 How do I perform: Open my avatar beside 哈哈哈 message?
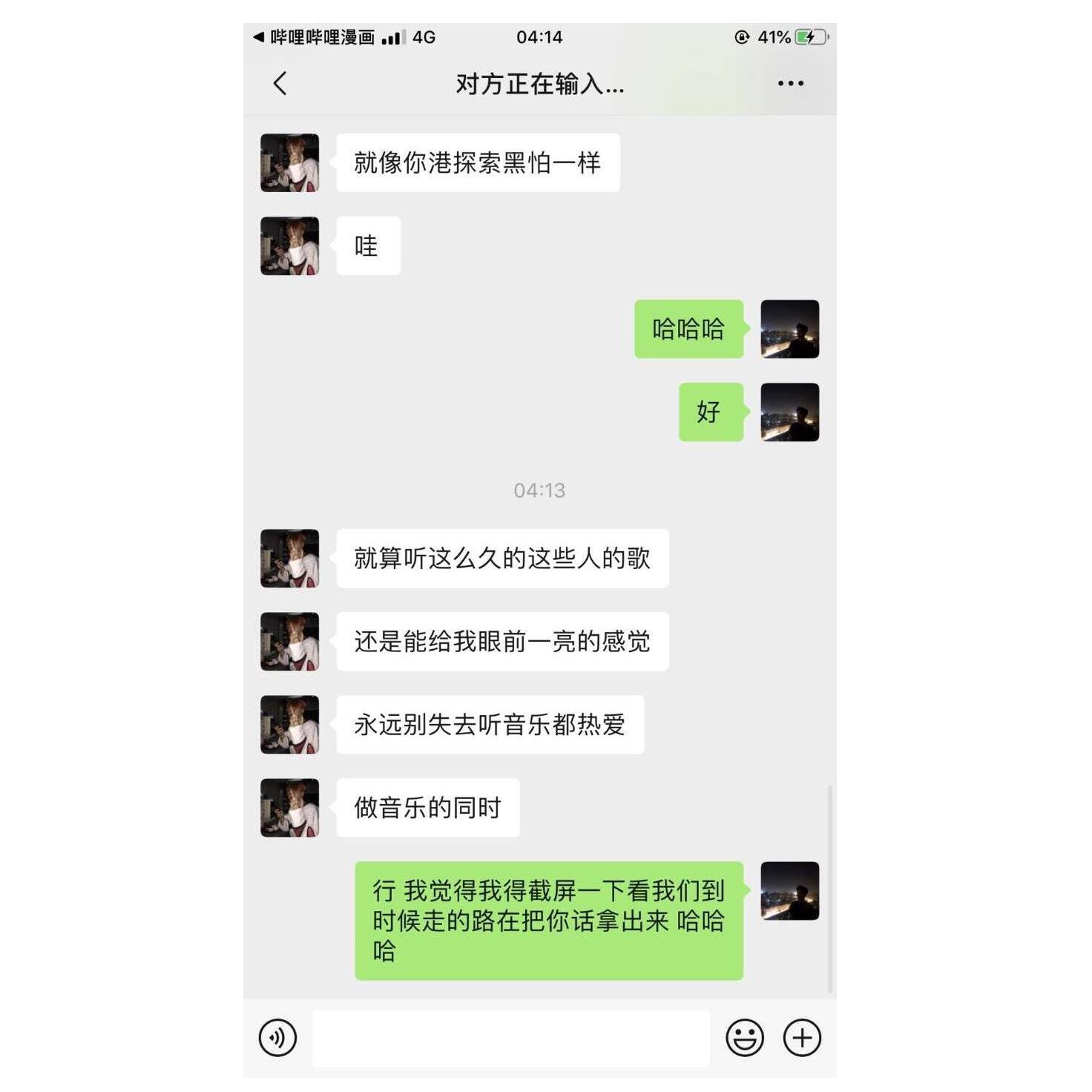click(x=789, y=329)
